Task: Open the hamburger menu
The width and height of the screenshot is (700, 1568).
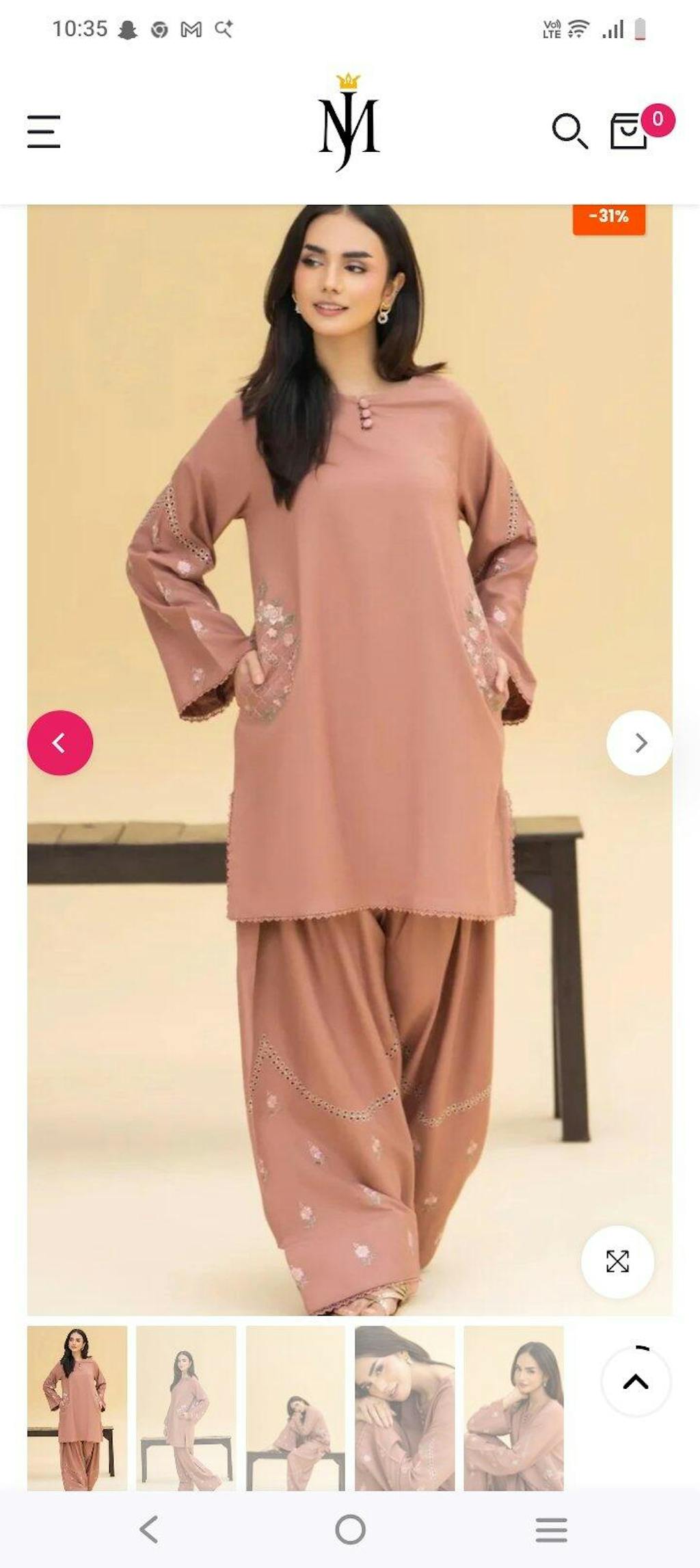Action: [x=44, y=131]
